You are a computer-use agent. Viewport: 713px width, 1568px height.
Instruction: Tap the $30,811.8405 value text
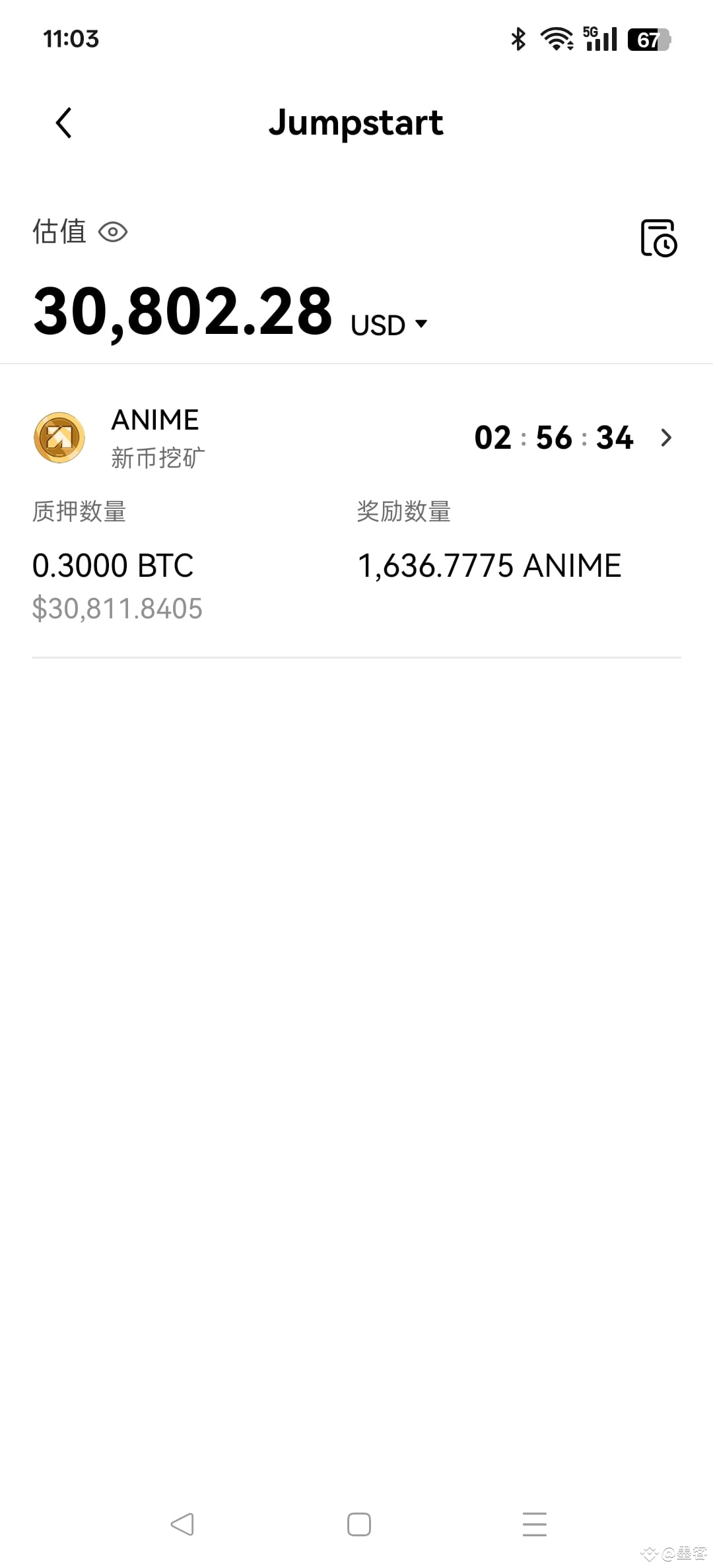(118, 608)
